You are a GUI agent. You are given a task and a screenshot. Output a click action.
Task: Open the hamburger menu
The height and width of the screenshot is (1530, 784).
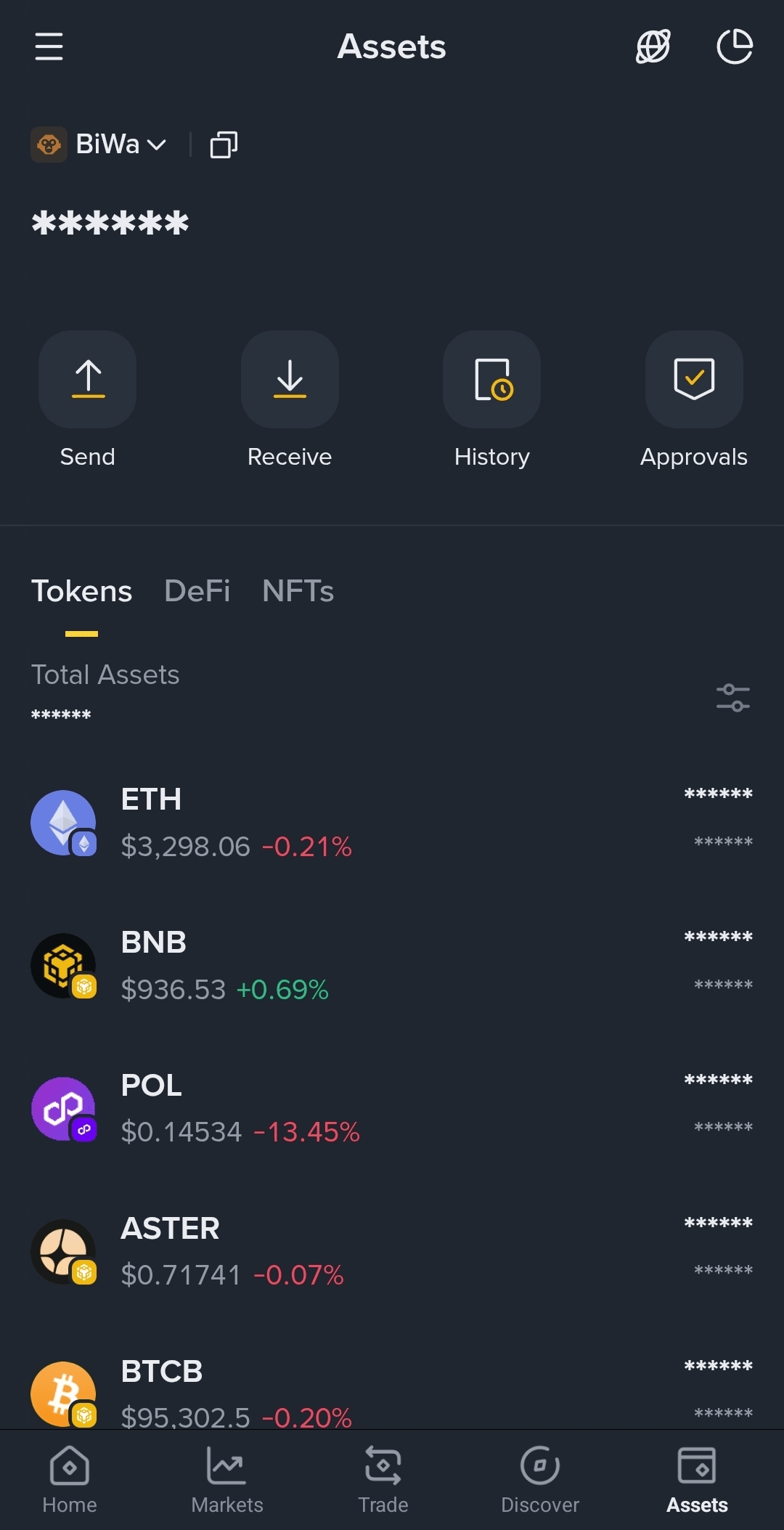click(x=49, y=46)
